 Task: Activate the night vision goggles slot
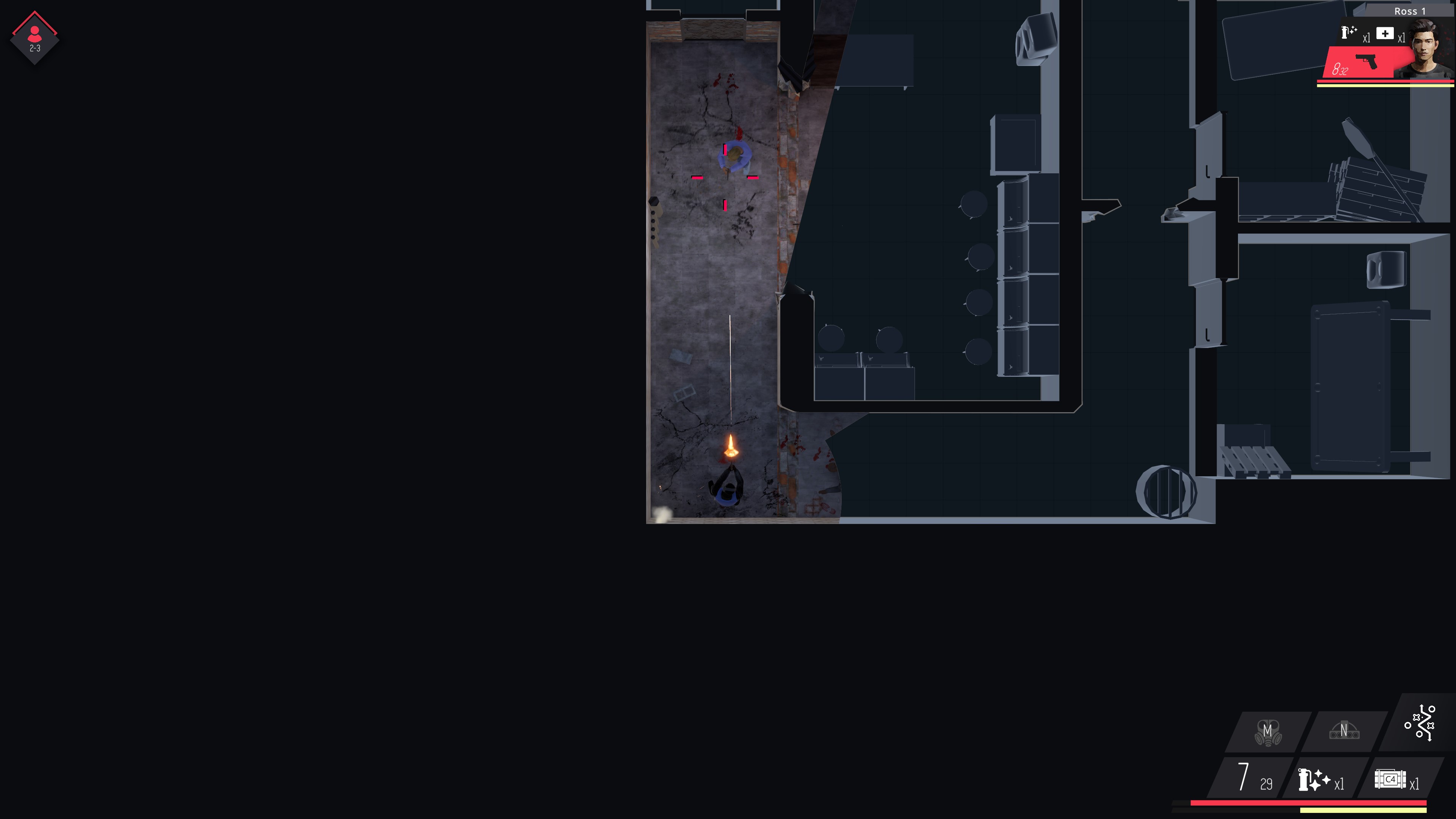point(1343,731)
